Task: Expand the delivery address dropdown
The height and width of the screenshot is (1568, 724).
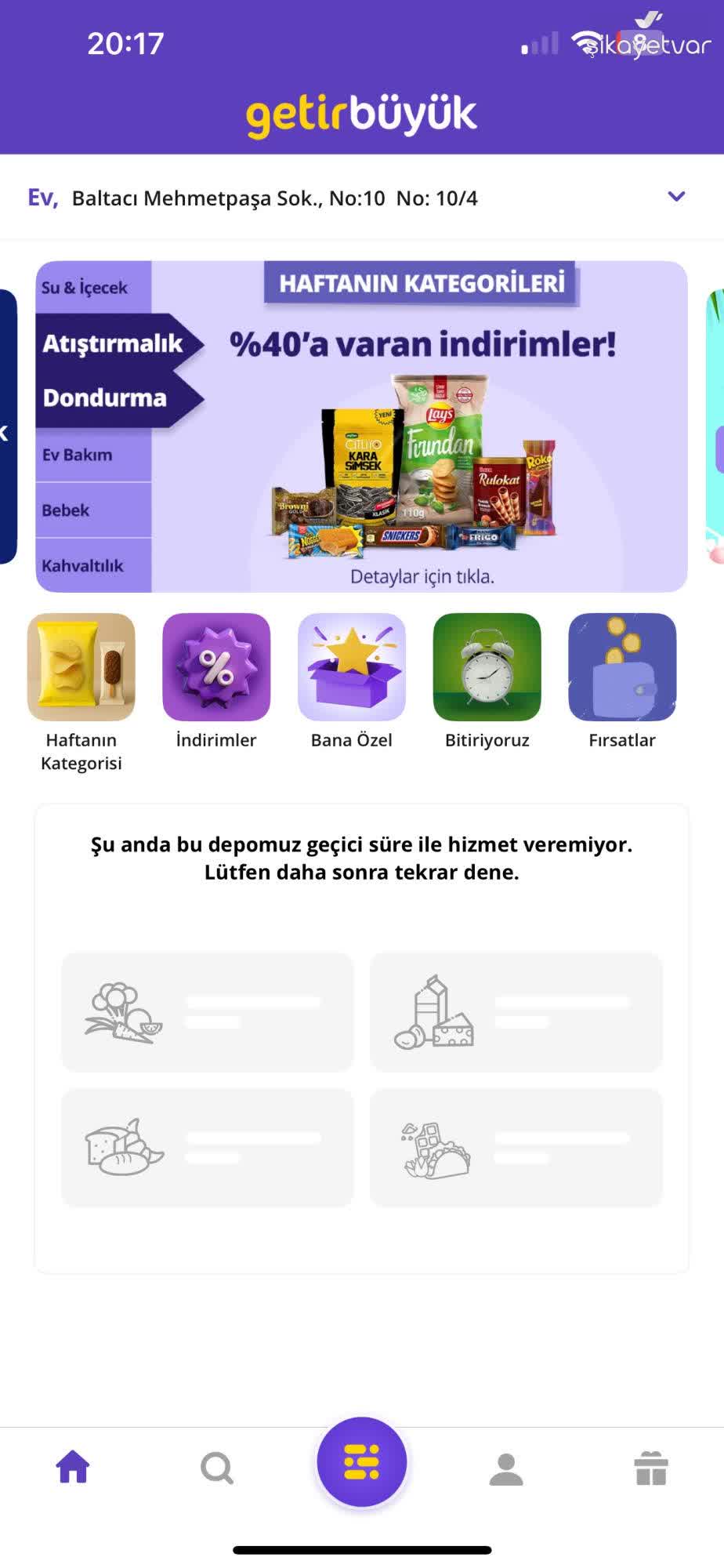Action: coord(676,197)
